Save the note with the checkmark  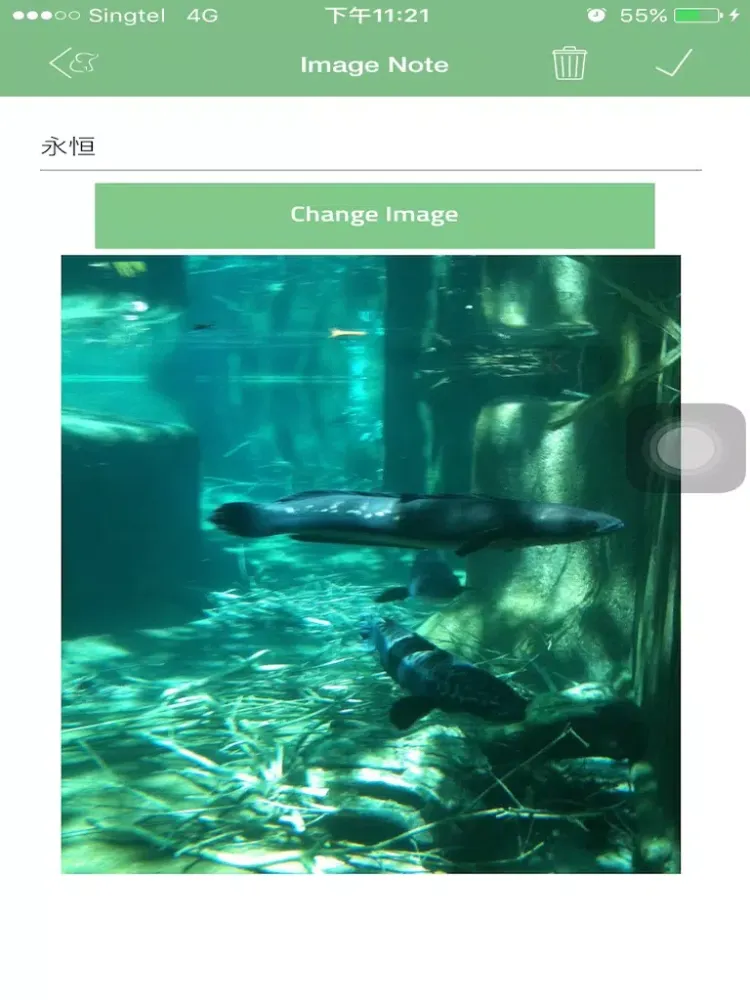tap(674, 64)
